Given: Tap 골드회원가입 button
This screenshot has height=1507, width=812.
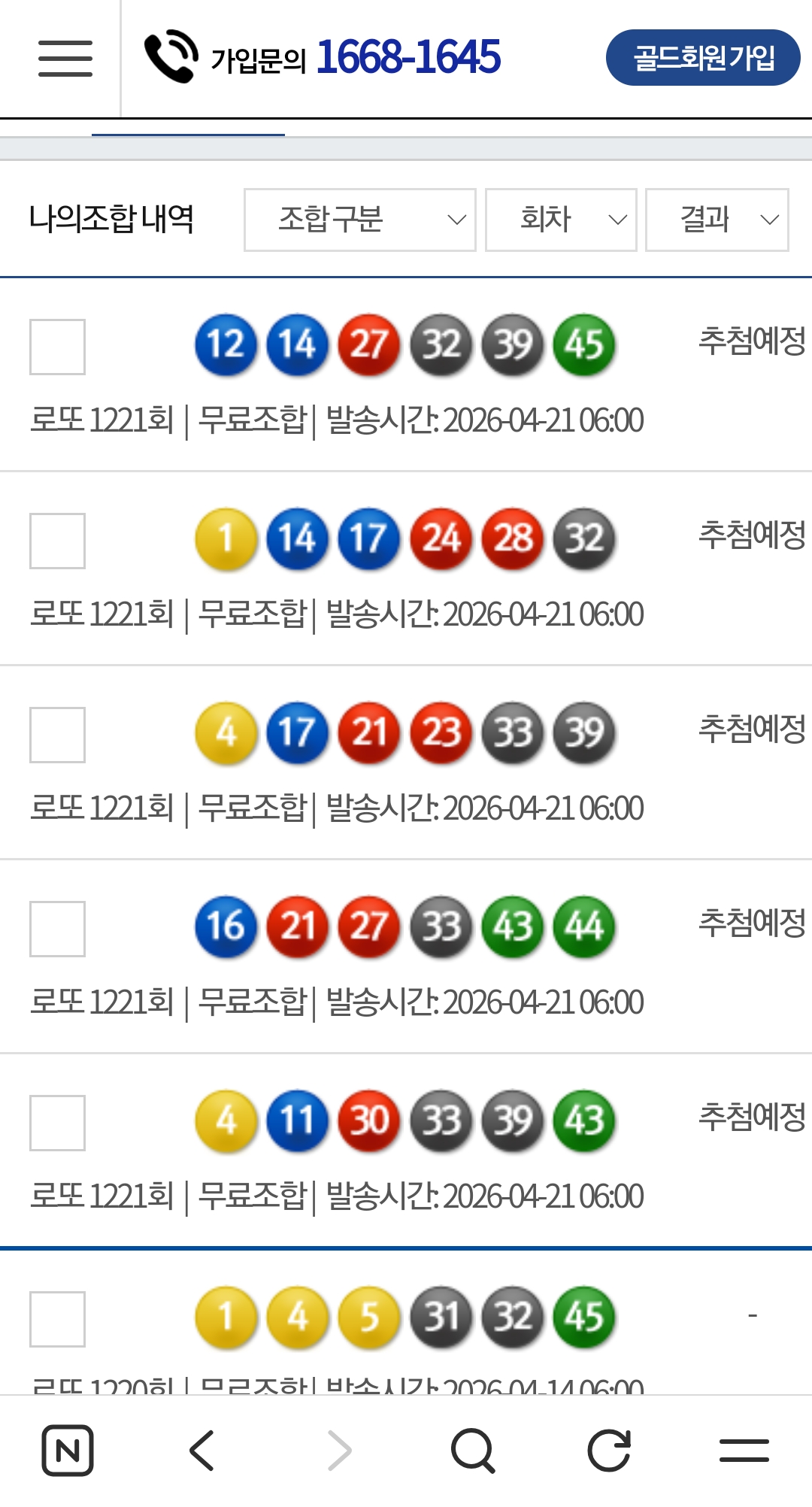Looking at the screenshot, I should pos(702,58).
